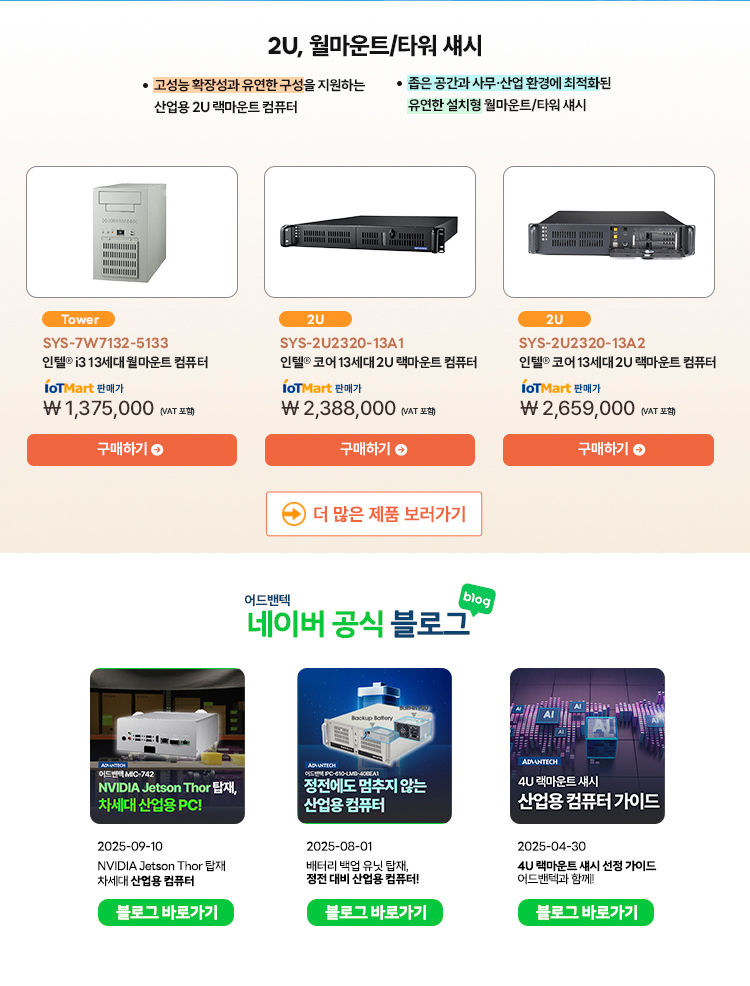
Task: Tap 더 많은 제품 보러가기 button
Action: click(x=374, y=514)
